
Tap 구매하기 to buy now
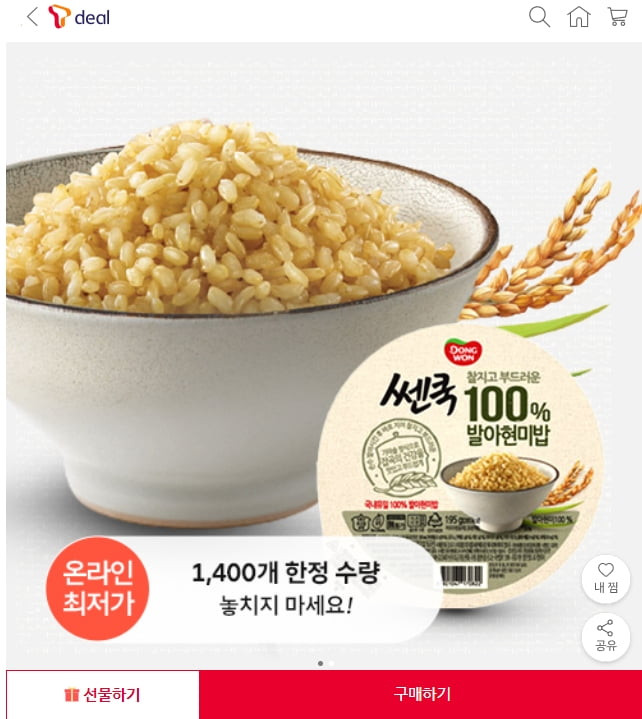[421, 695]
